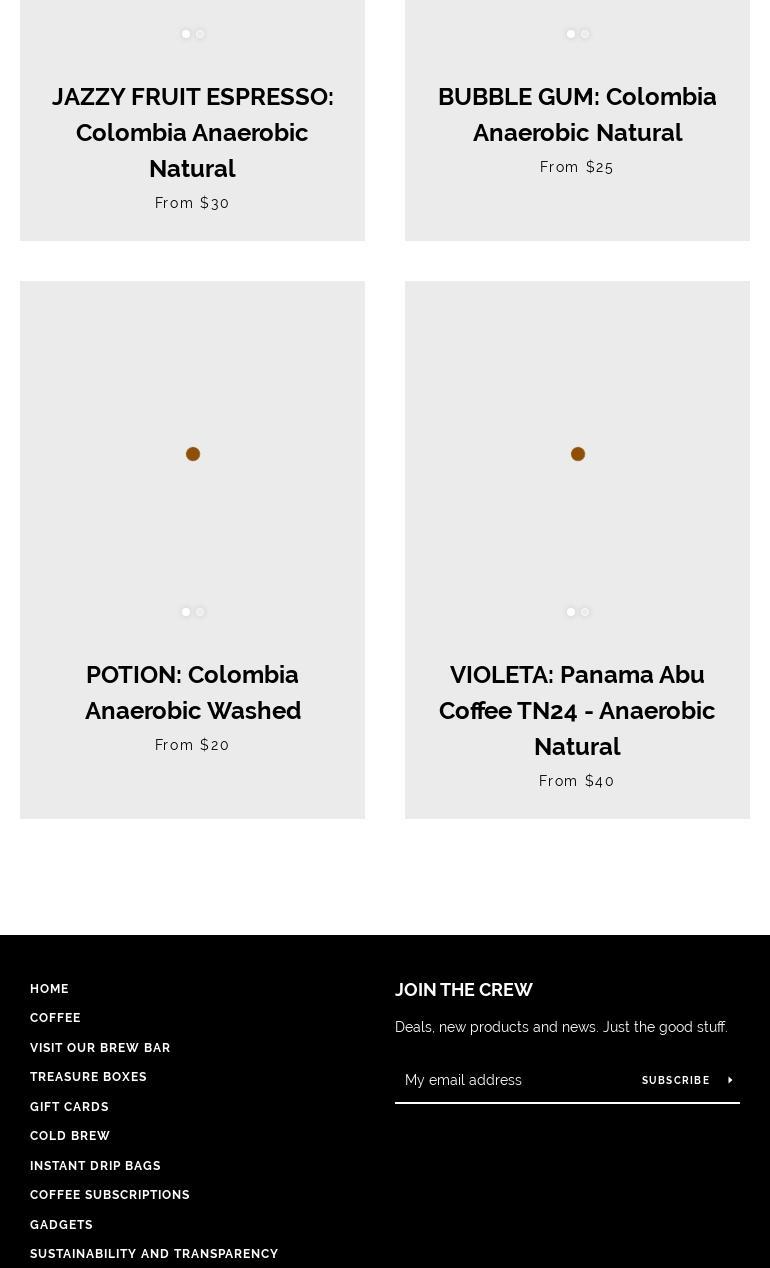Open the Gadgets link

pyautogui.click(x=61, y=1225)
